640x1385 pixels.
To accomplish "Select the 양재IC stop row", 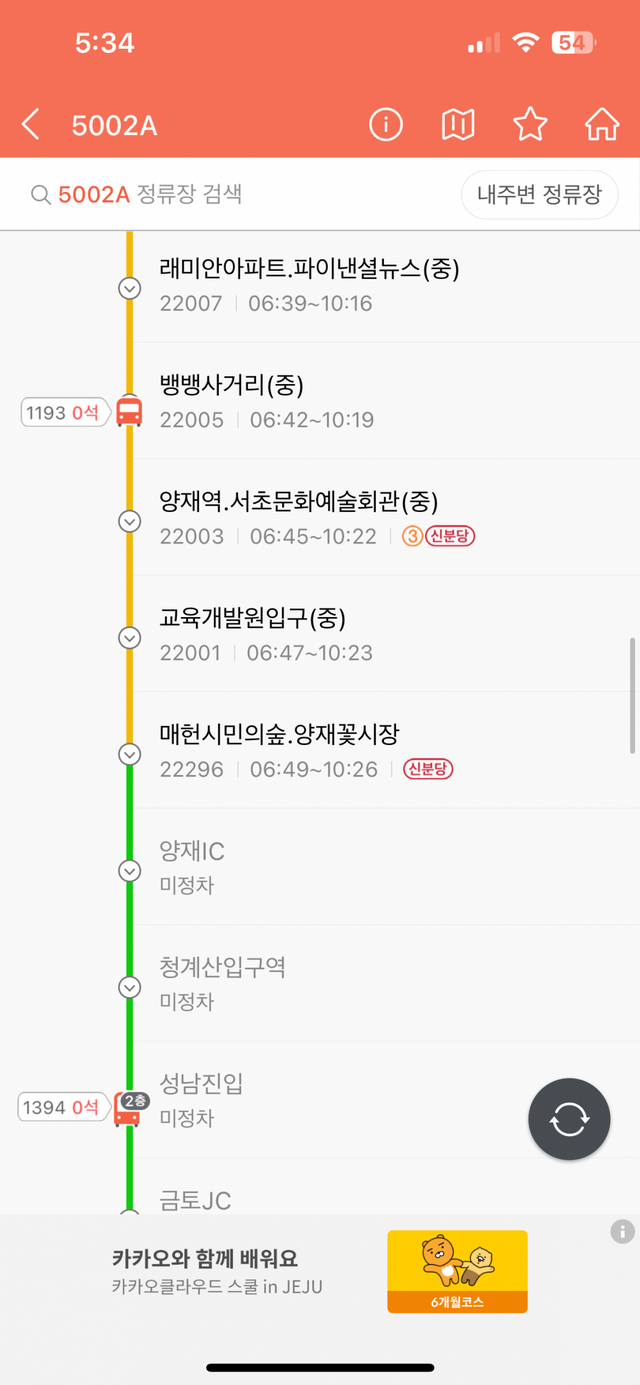I will [385, 867].
